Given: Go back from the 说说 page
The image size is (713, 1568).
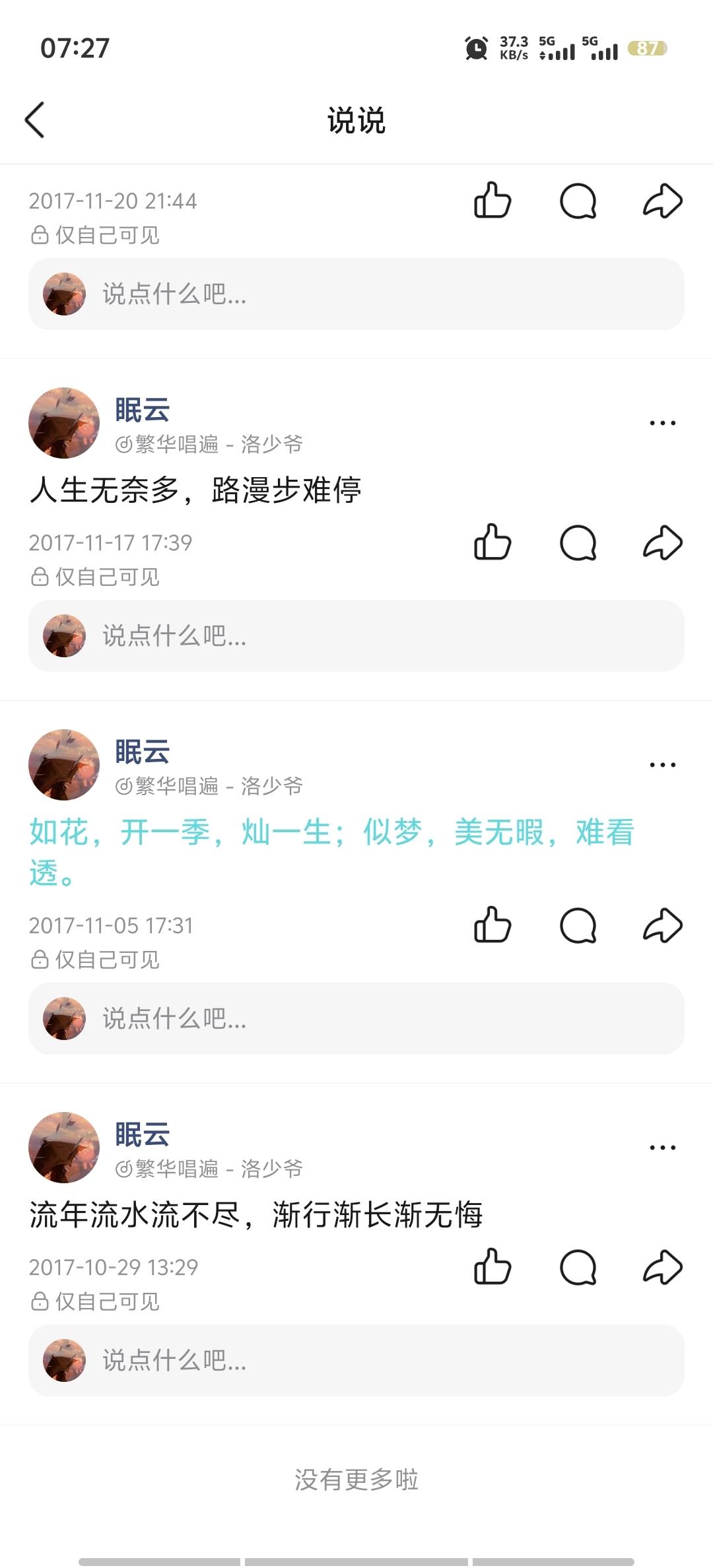Looking at the screenshot, I should (35, 120).
